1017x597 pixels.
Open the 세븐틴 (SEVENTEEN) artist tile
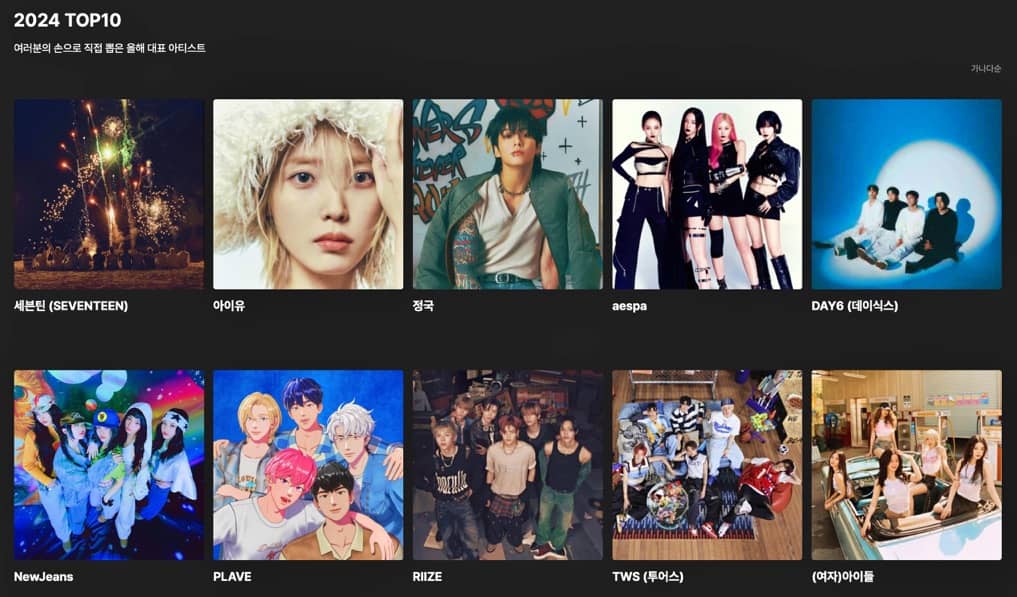tap(109, 194)
